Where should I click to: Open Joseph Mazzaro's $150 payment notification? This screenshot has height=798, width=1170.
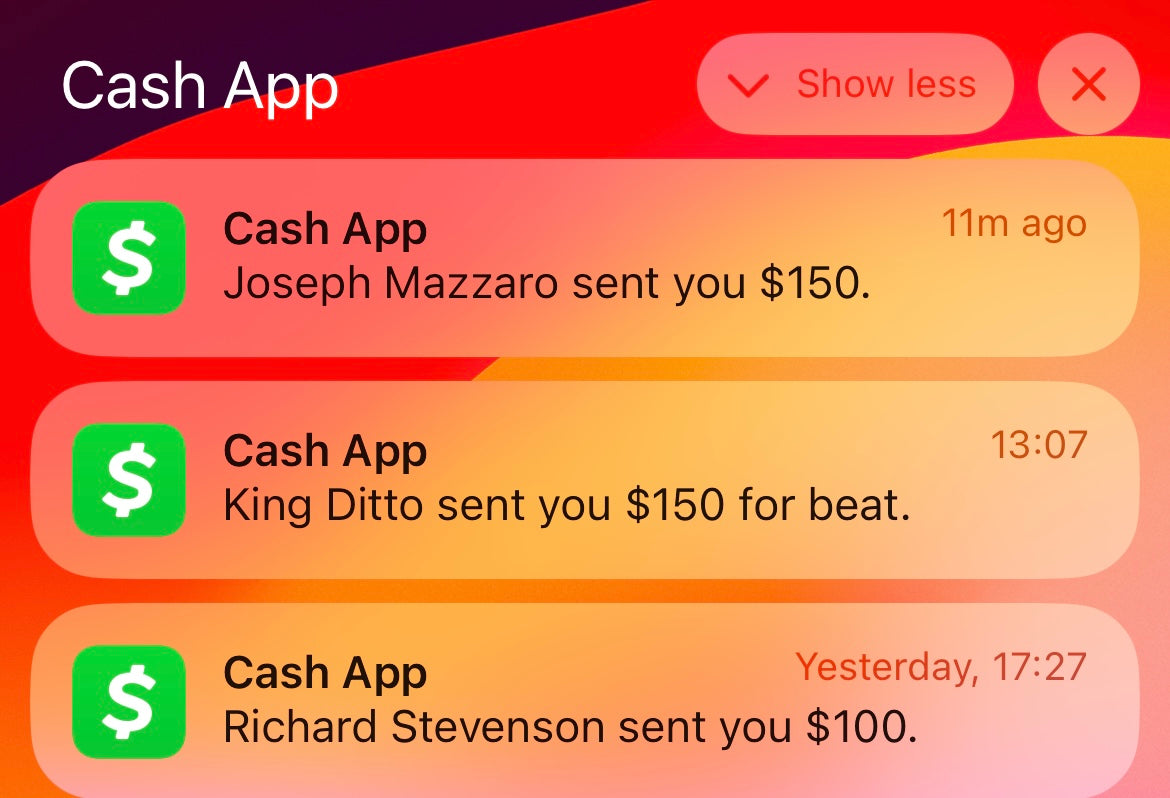[x=585, y=259]
